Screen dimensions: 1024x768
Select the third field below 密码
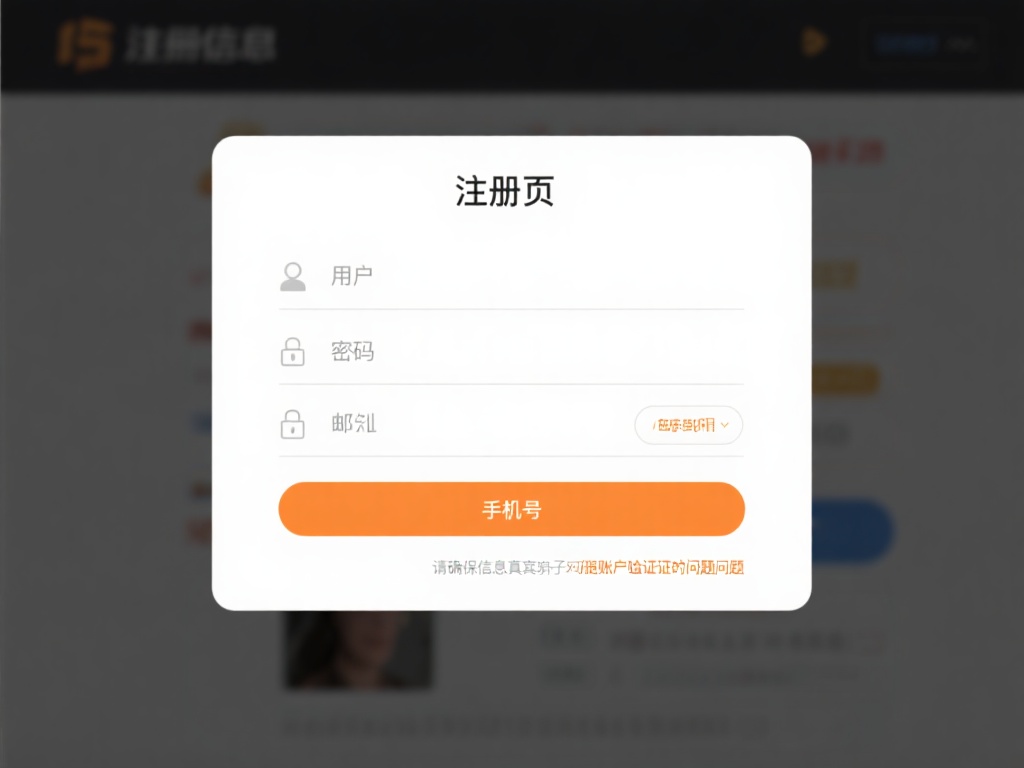pos(470,424)
